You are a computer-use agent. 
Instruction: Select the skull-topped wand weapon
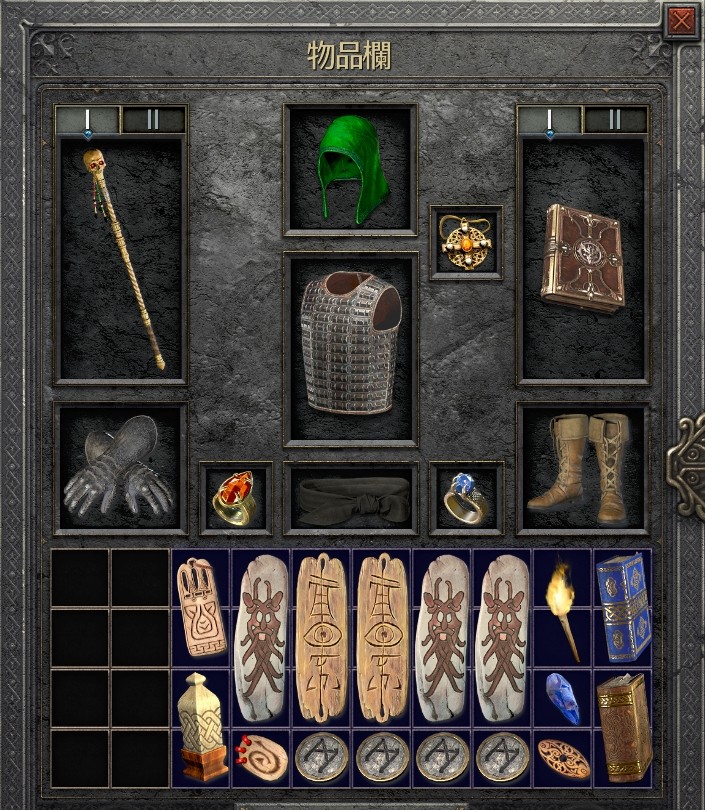pos(122,258)
